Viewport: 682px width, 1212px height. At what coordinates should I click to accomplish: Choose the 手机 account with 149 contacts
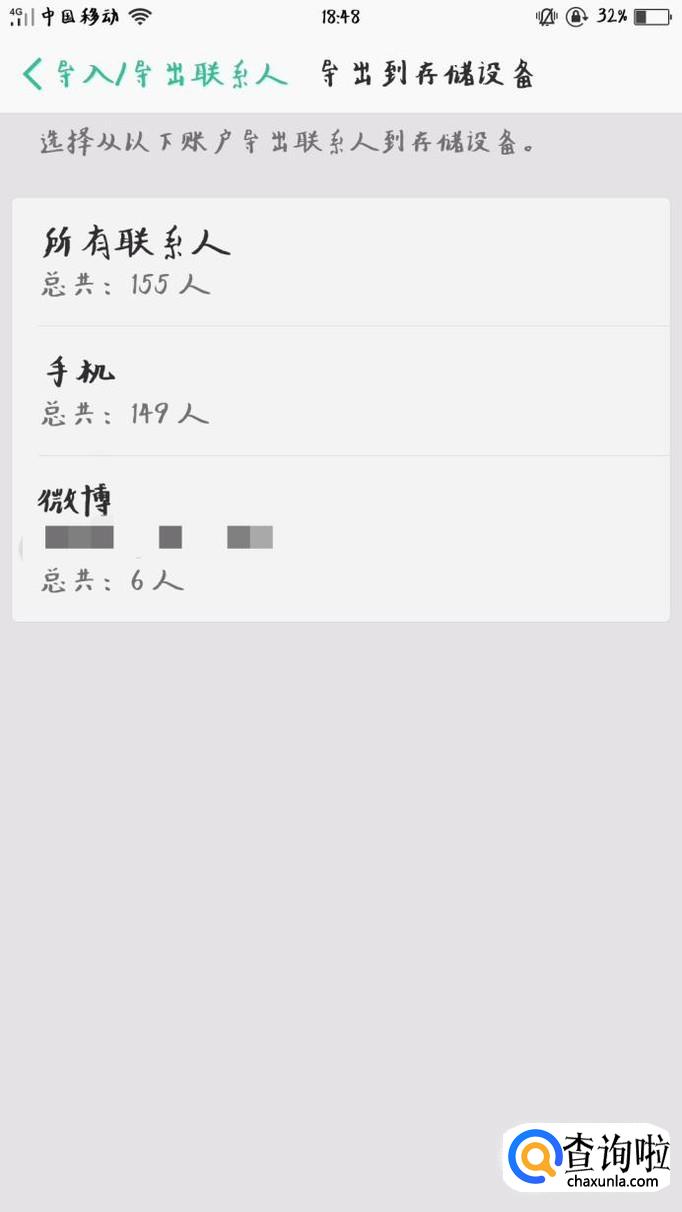[x=340, y=391]
